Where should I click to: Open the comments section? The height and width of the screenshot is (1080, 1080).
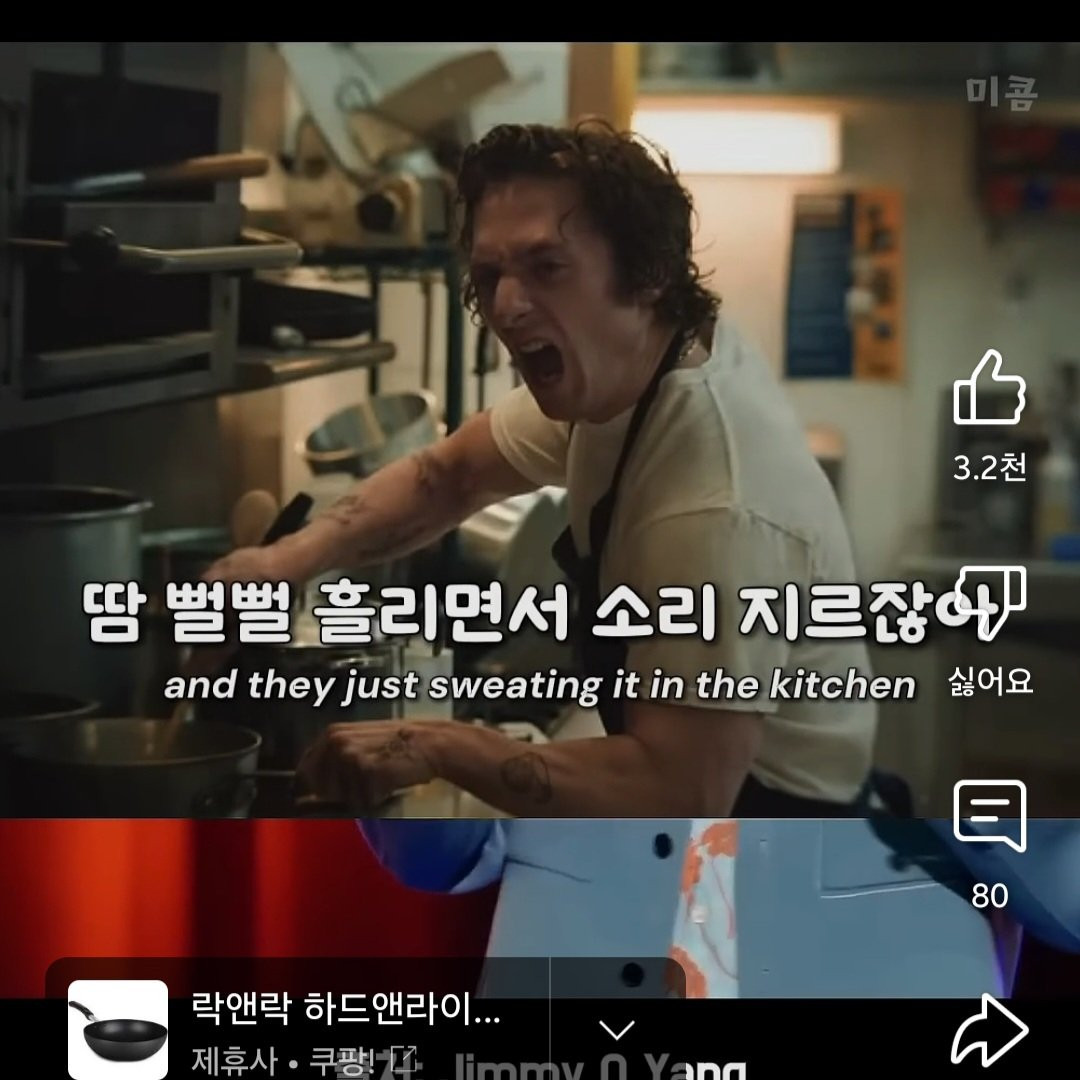[989, 815]
